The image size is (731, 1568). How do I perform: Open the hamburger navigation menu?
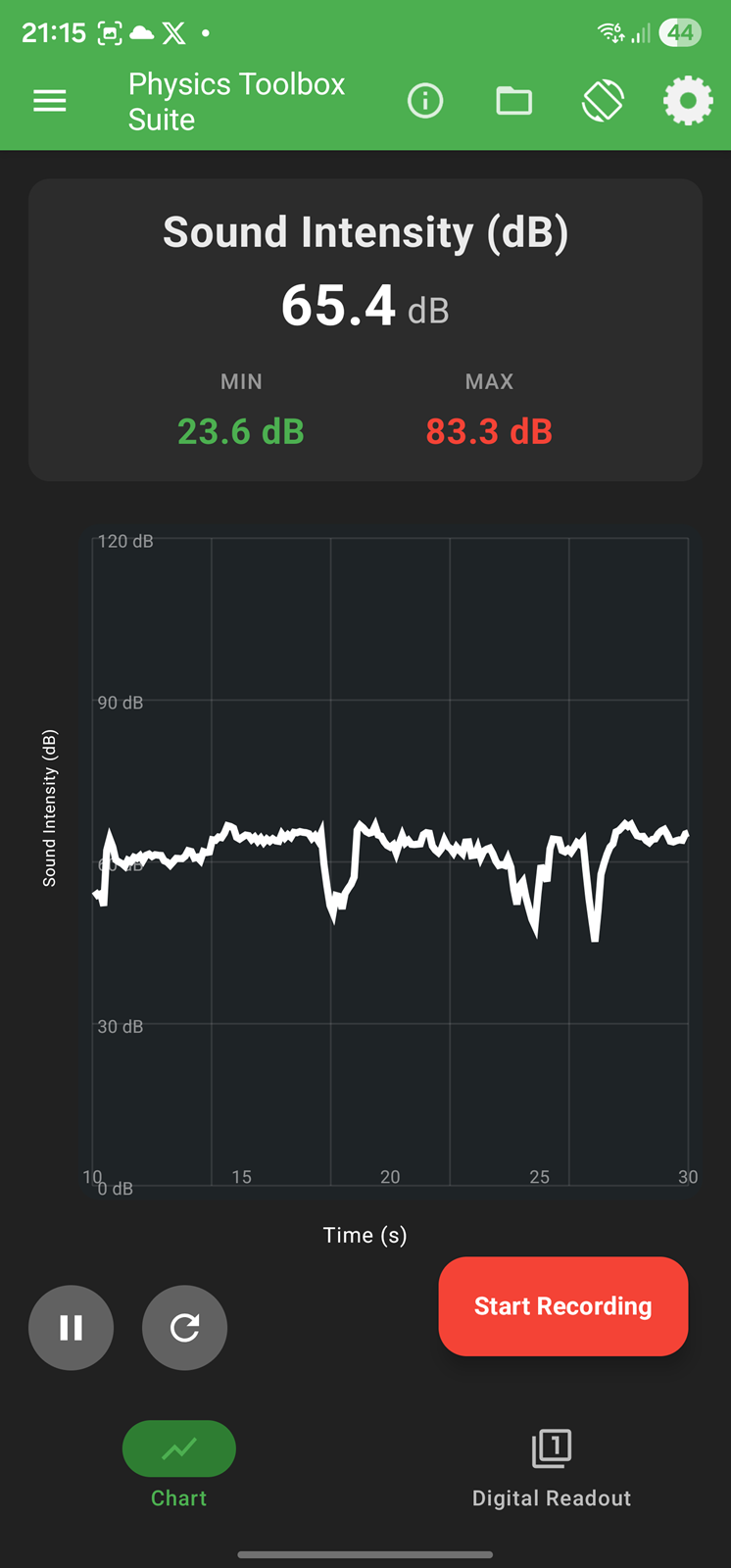point(50,101)
